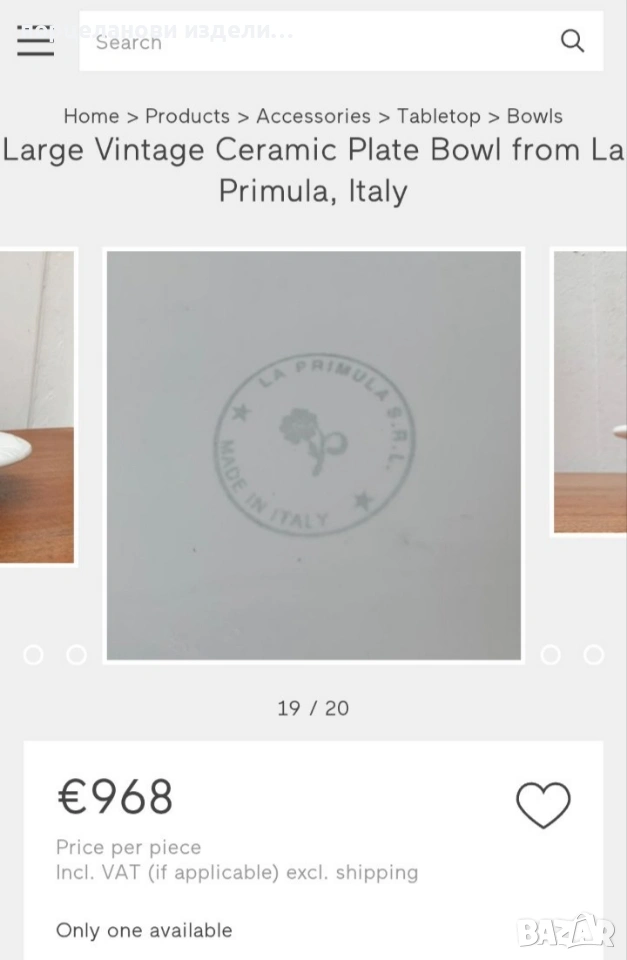Enlarge the La Primula stamp photo
627x960 pixels.
[x=314, y=455]
